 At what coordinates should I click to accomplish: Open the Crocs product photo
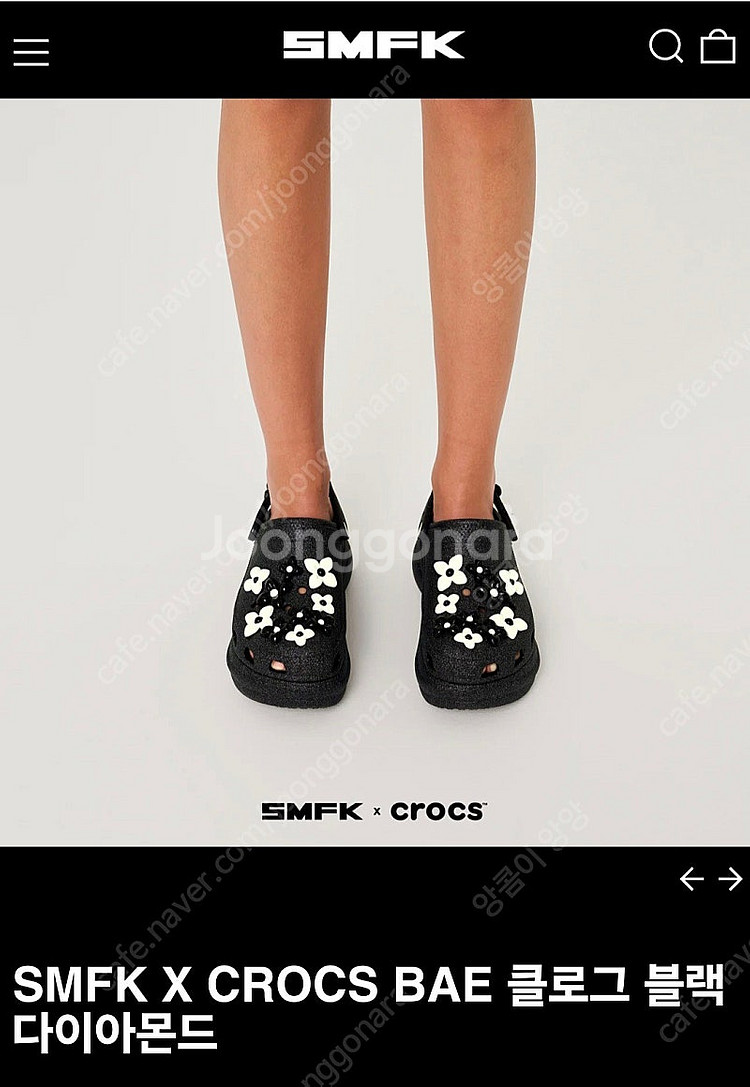pyautogui.click(x=375, y=472)
